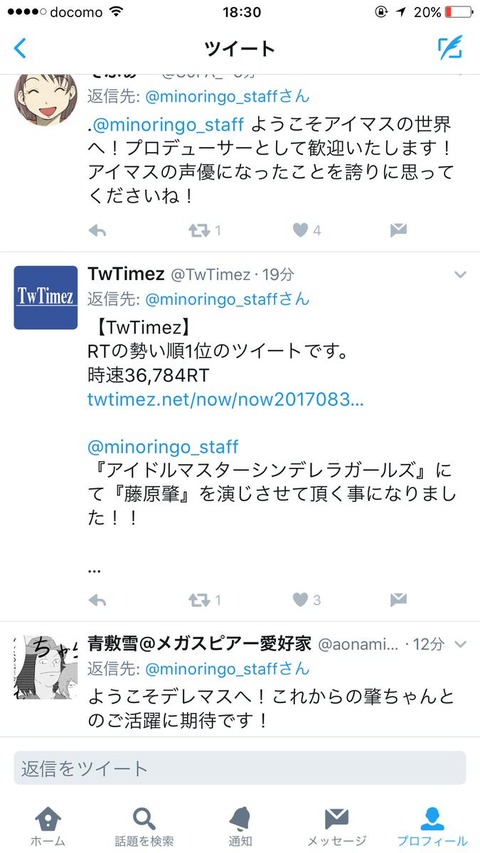Open the TwTimez profile picture
Viewport: 480px width, 853px height.
click(46, 297)
